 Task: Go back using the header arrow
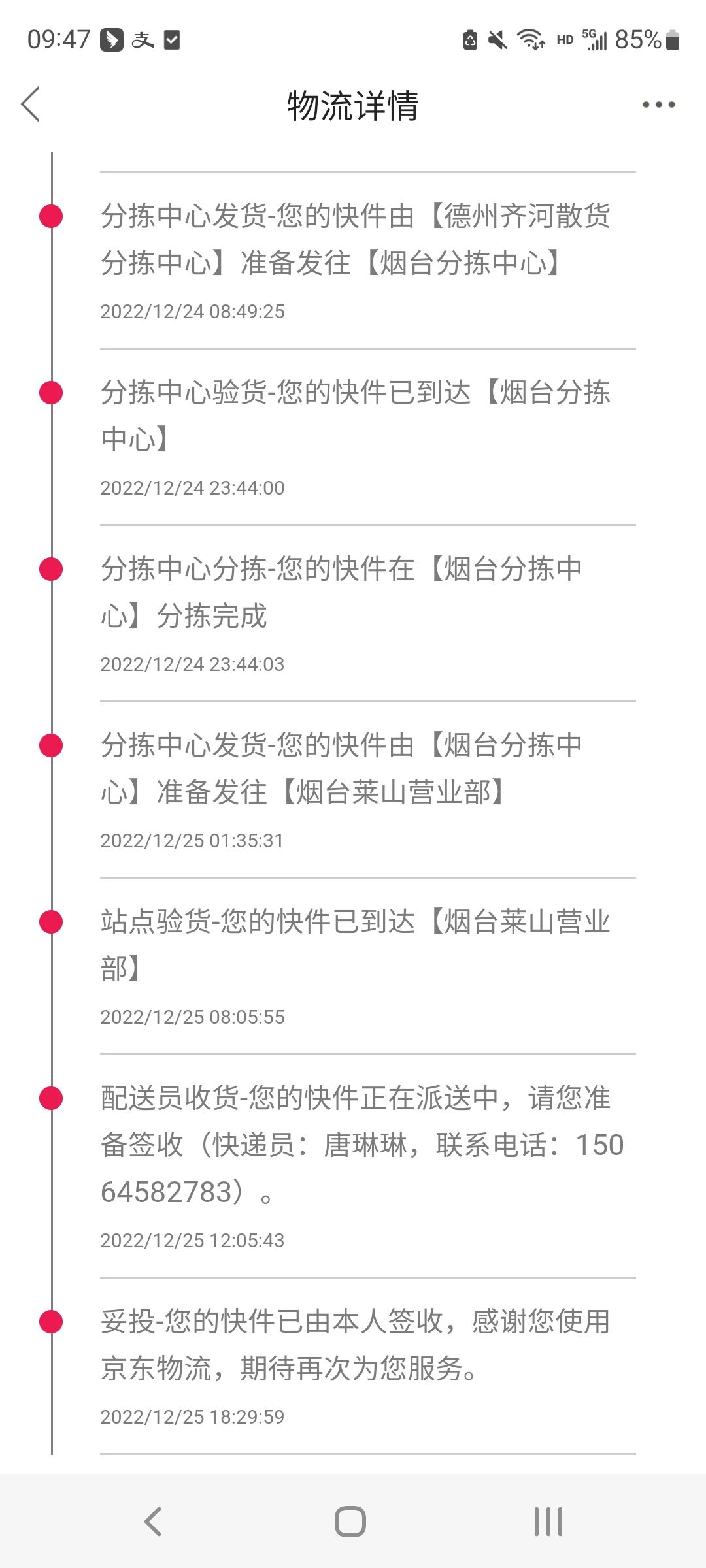pos(31,105)
